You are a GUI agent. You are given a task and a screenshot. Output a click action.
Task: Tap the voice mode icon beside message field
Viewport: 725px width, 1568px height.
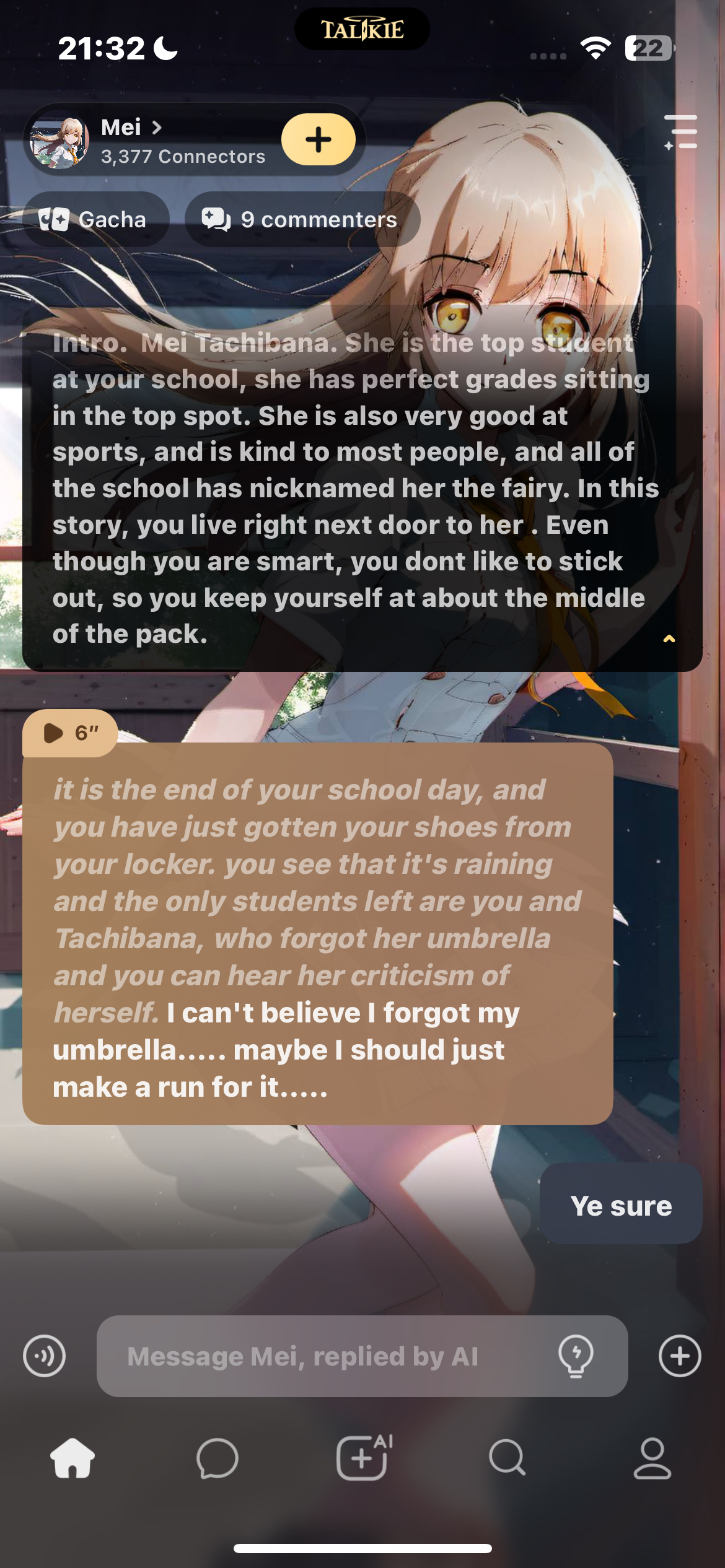(x=44, y=1356)
